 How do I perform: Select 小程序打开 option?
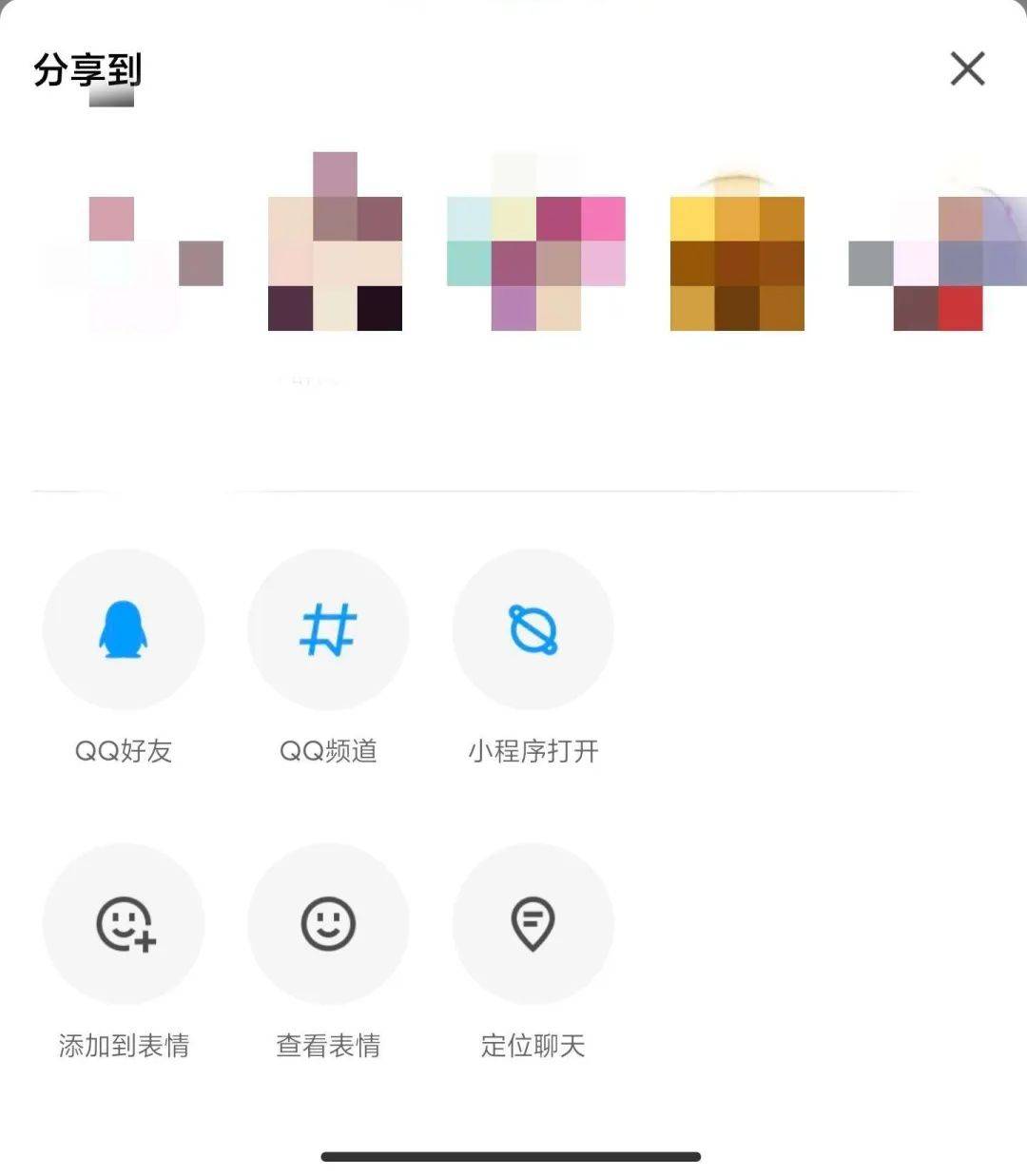533,629
